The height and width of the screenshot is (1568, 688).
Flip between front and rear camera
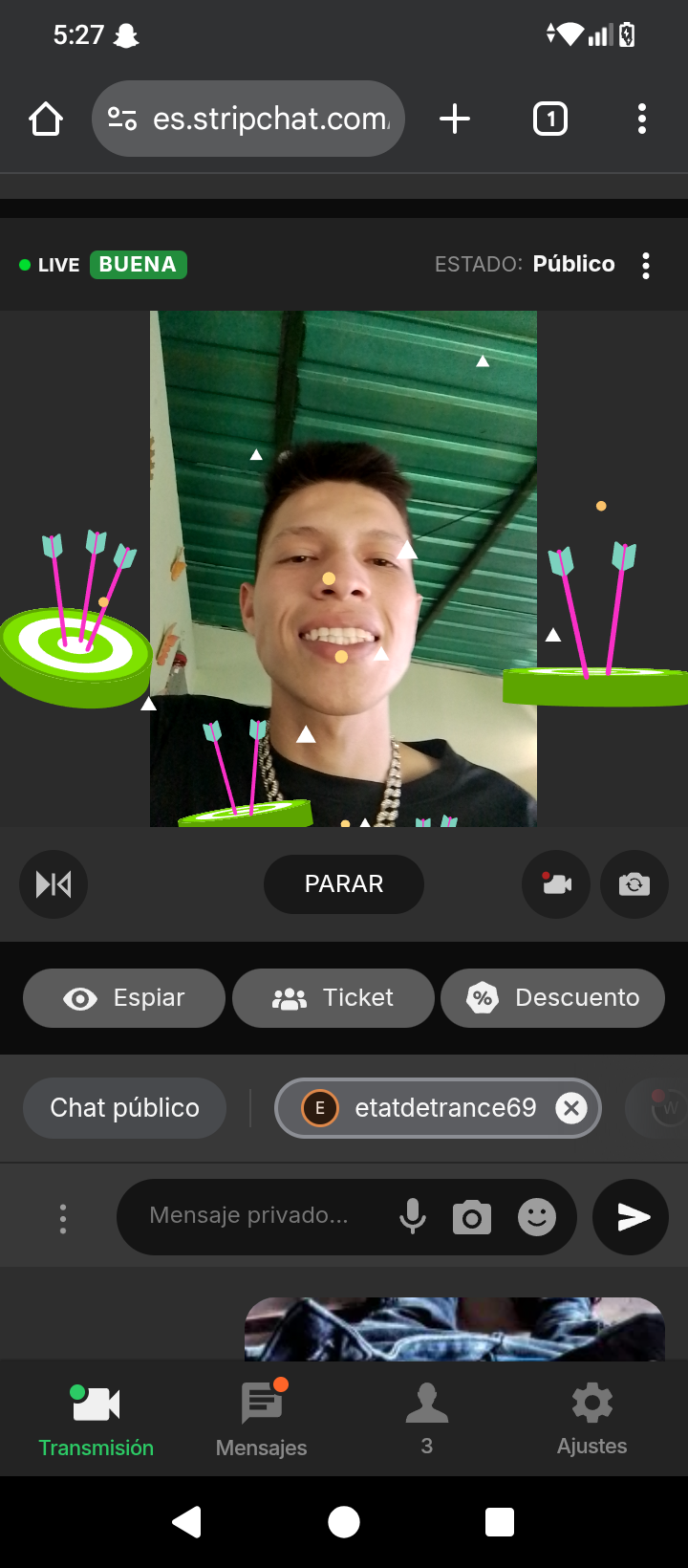[x=634, y=884]
